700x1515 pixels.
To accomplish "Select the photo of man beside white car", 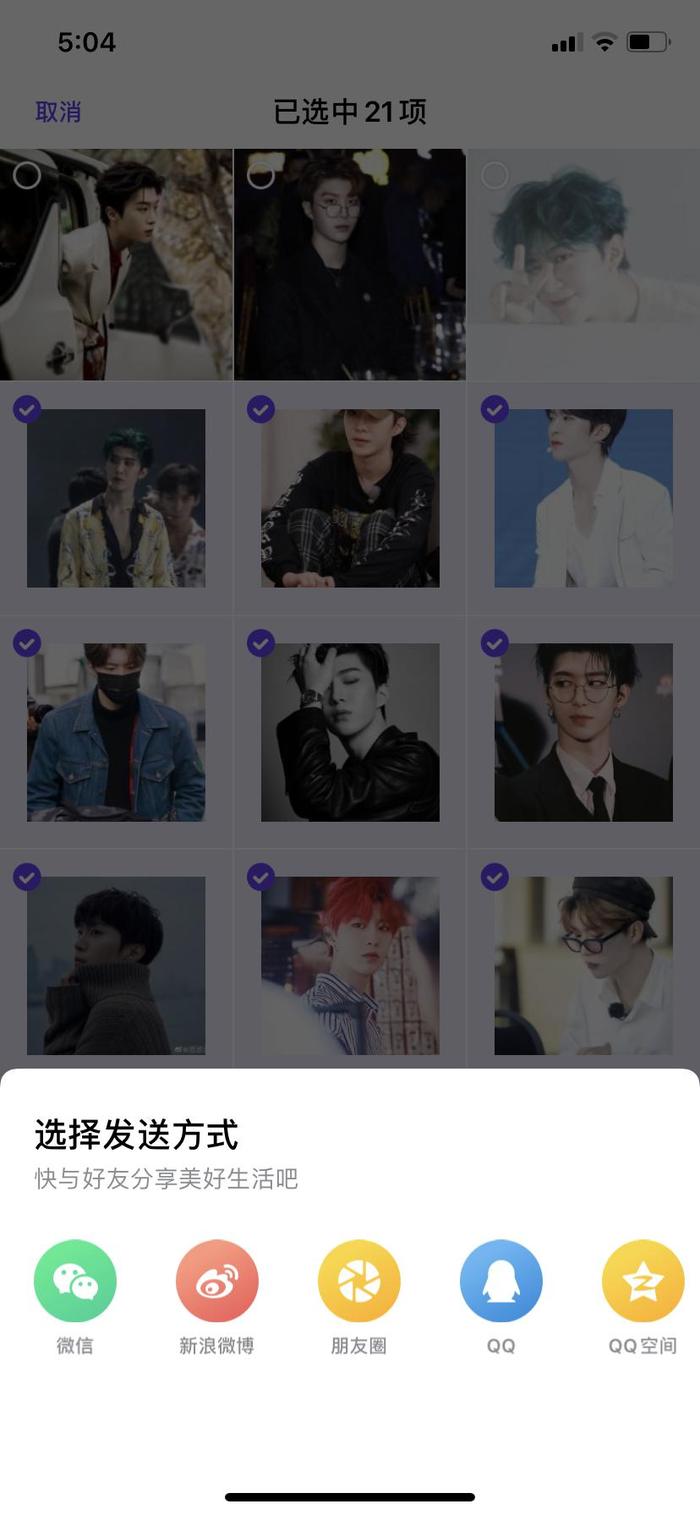I will tap(116, 264).
